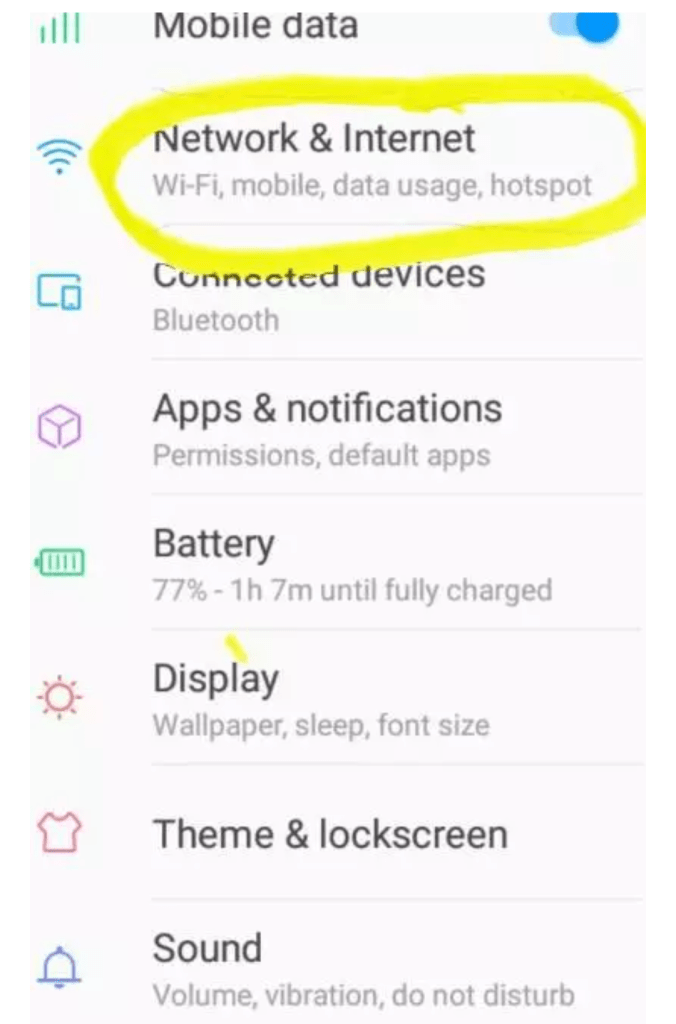The height and width of the screenshot is (1024, 676).
Task: Open Theme & lockscreen settings
Action: point(338,833)
